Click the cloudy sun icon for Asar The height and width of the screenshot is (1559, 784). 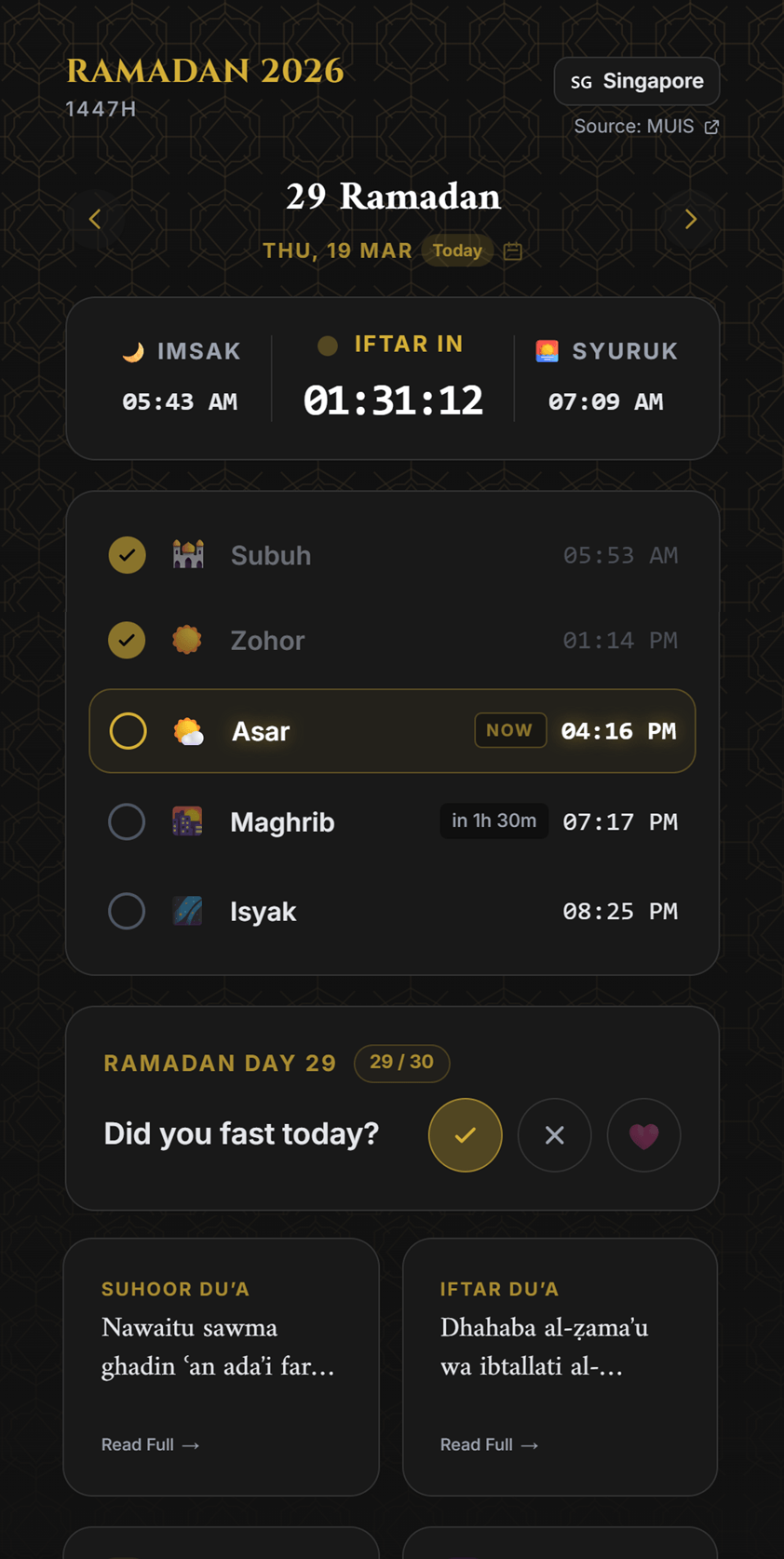188,730
